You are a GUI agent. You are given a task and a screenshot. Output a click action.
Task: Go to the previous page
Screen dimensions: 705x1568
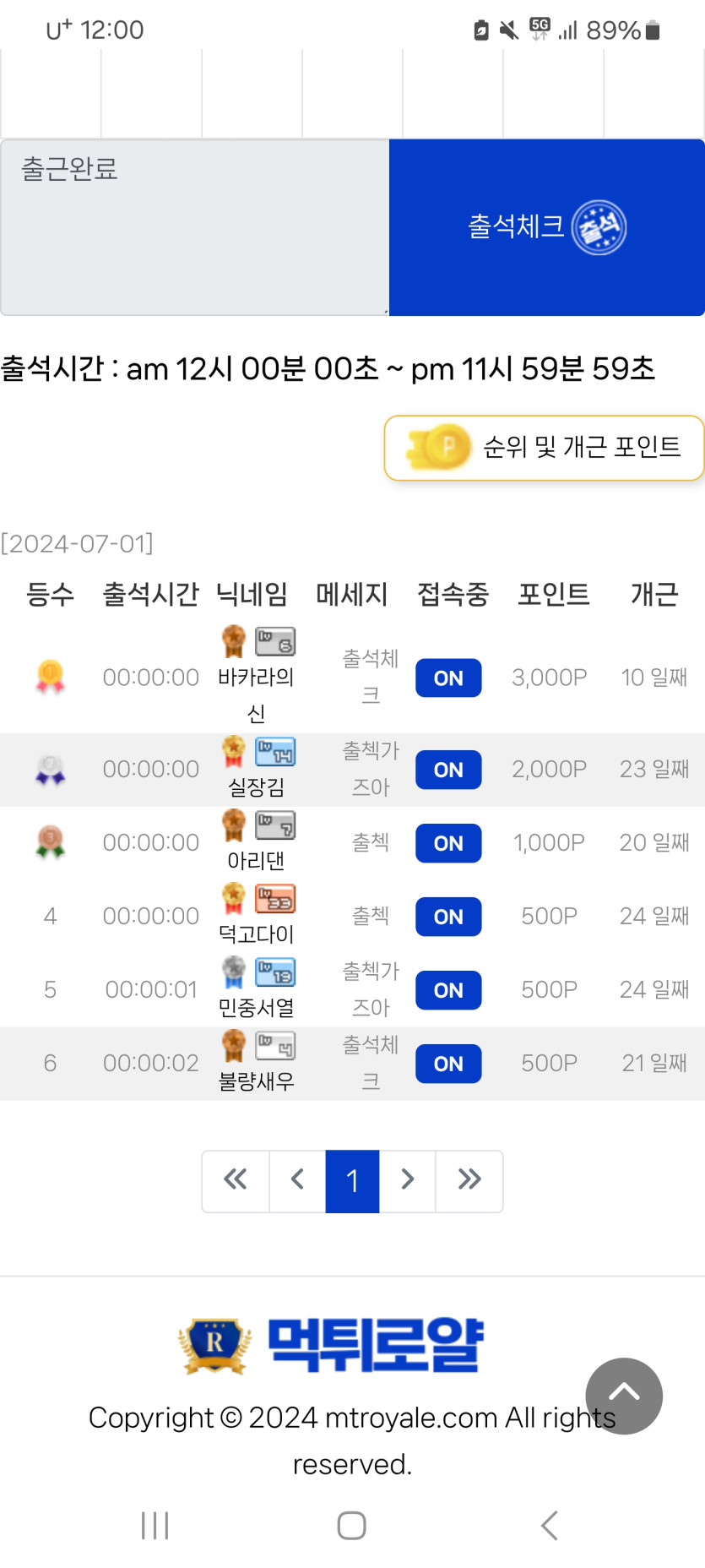coord(297,1180)
